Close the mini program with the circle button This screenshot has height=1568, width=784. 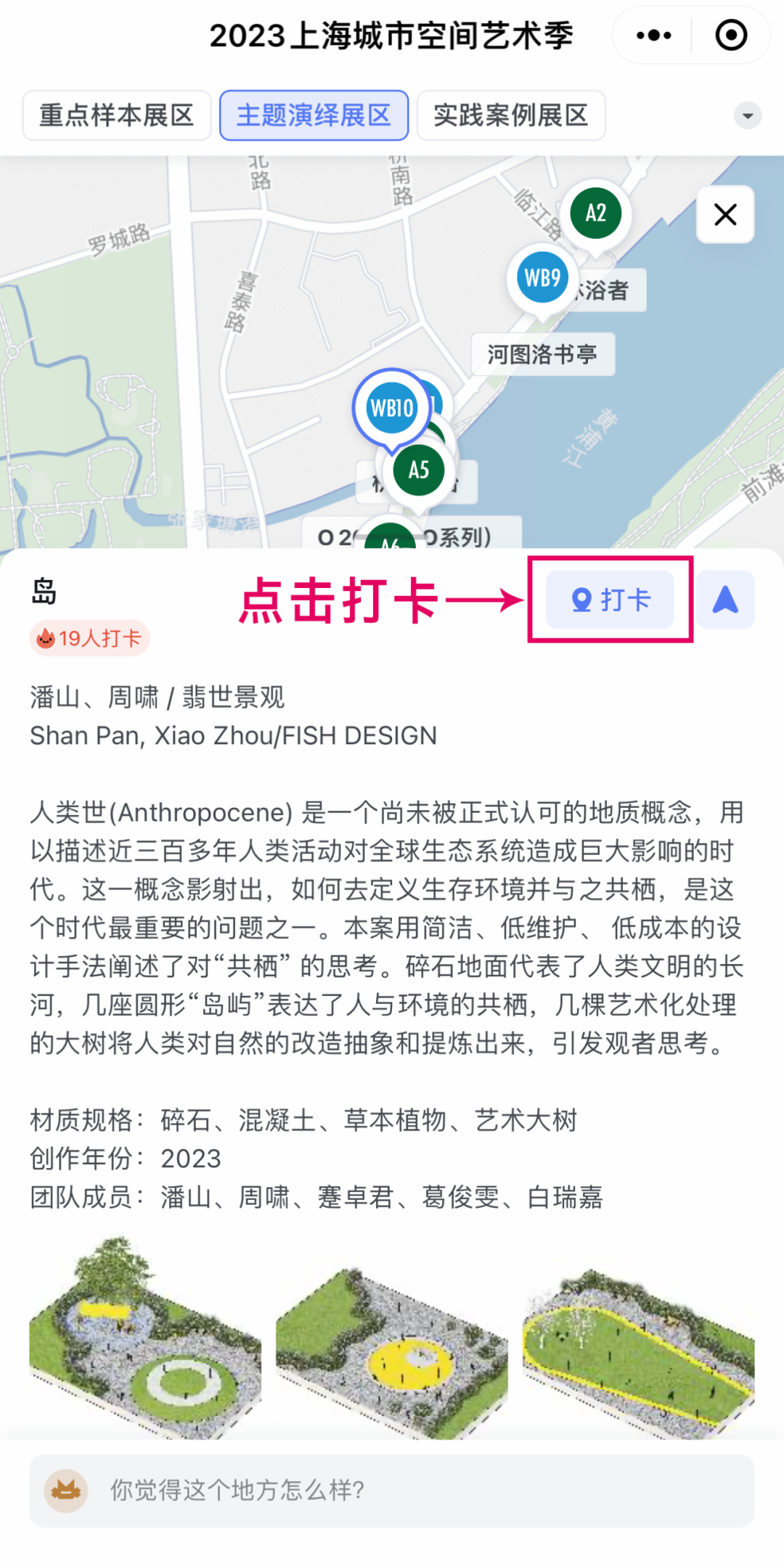tap(731, 35)
